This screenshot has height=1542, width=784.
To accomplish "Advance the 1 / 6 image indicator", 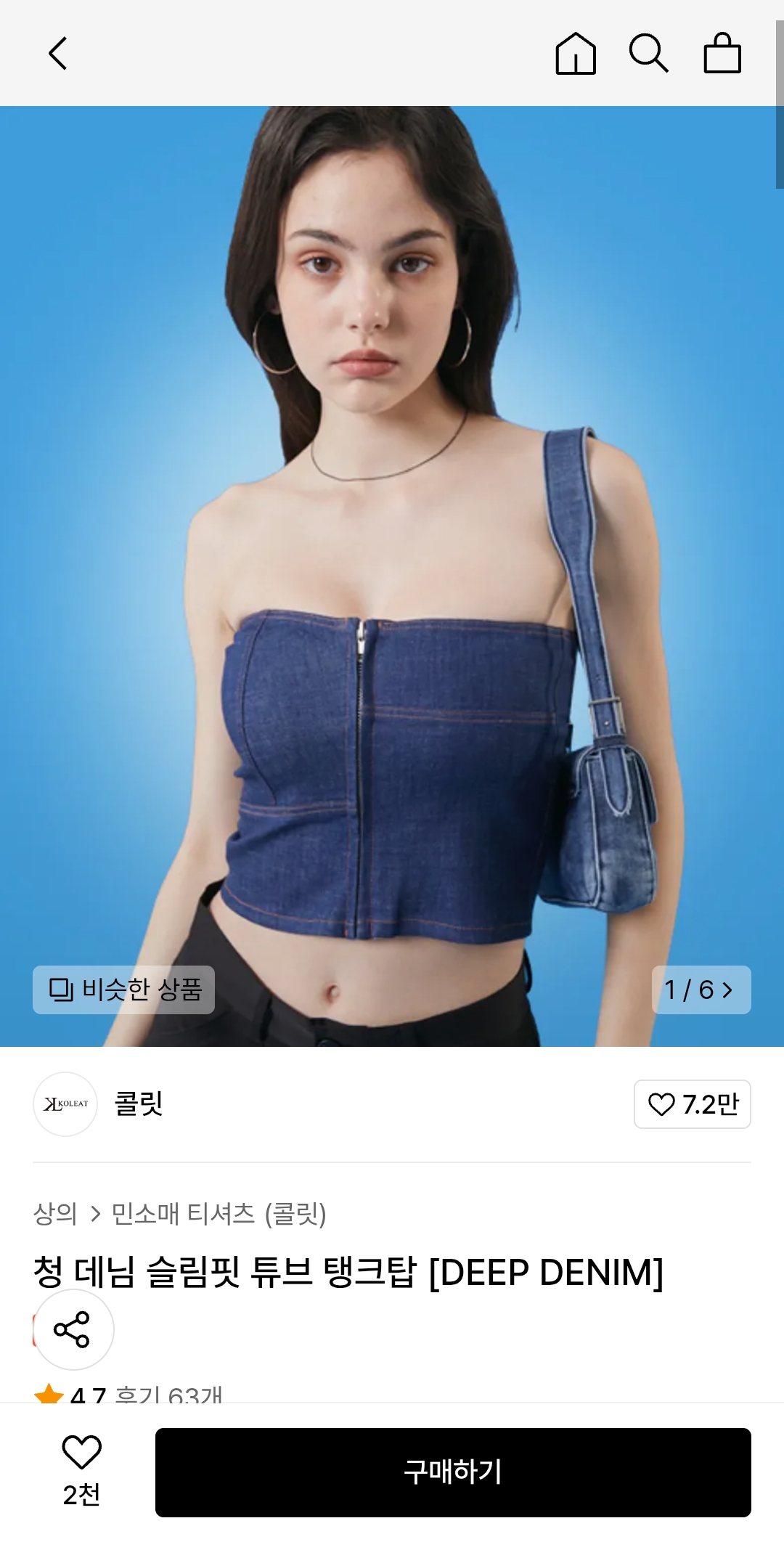I will click(x=701, y=990).
